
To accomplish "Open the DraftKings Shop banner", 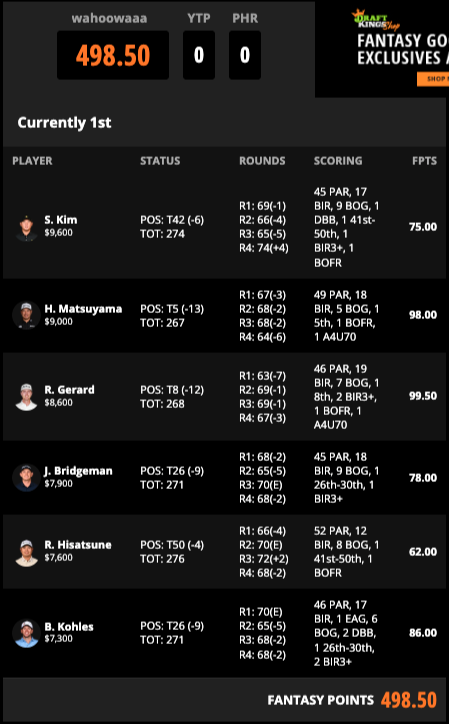I will 382,49.
